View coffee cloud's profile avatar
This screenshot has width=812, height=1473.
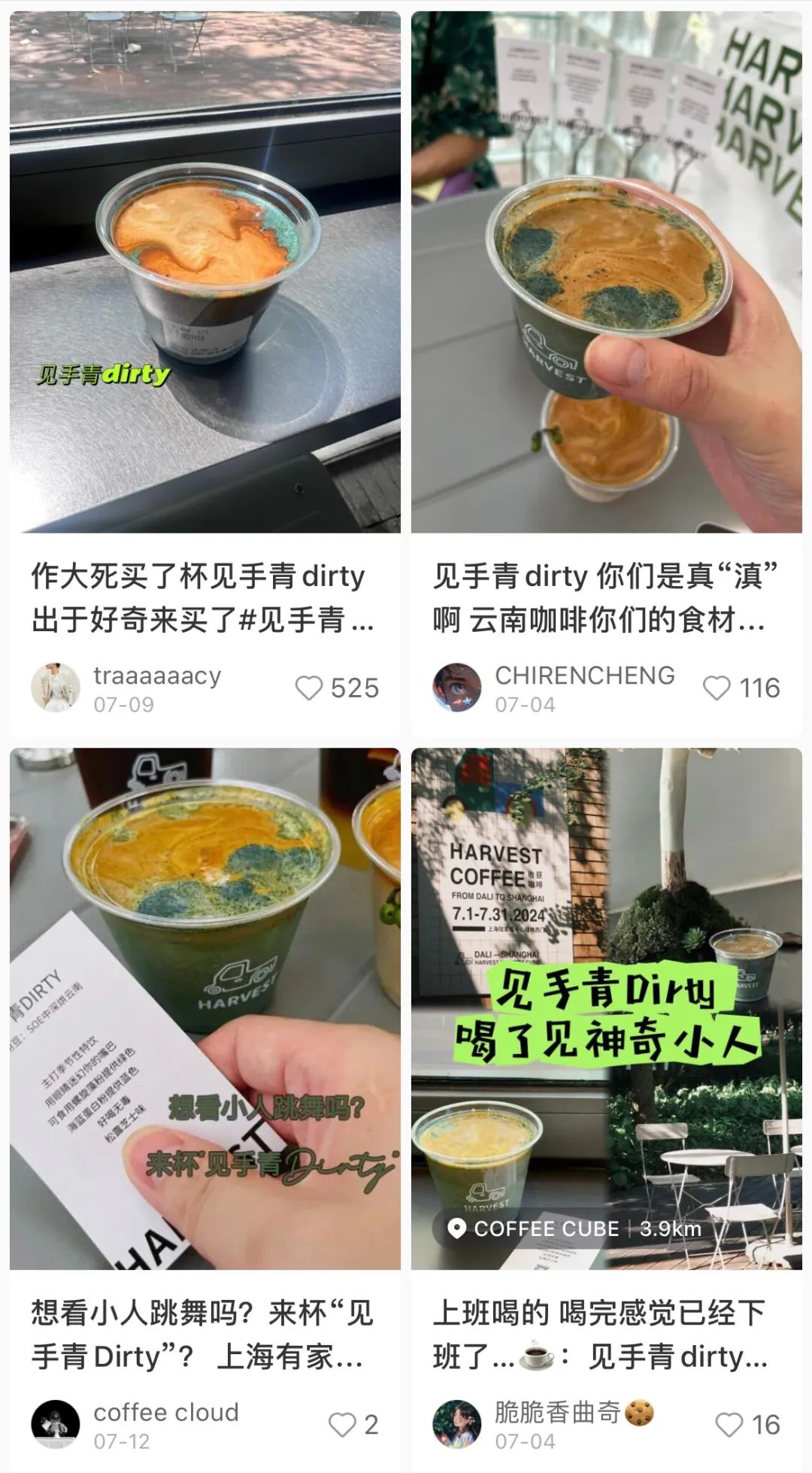[x=56, y=1424]
